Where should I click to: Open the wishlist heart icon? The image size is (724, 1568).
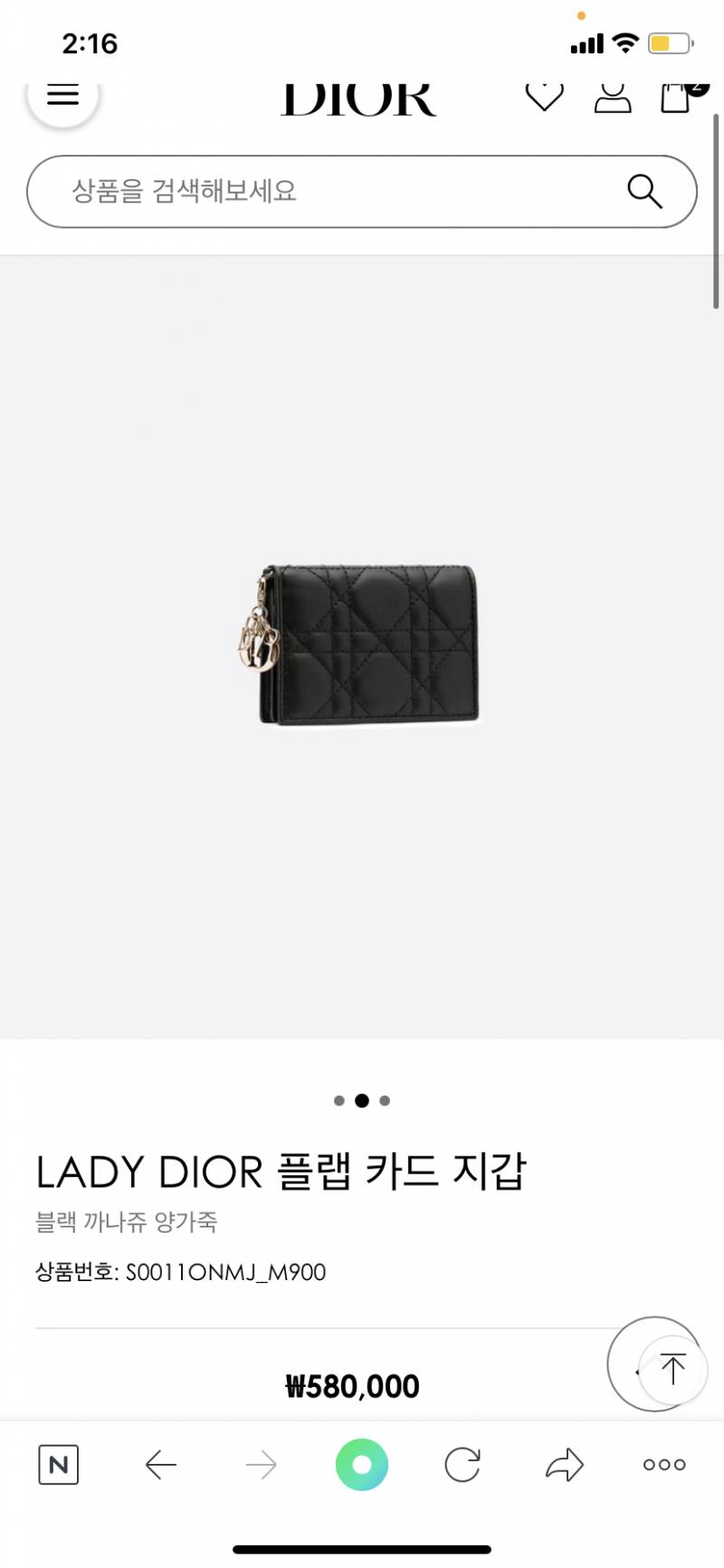pos(544,96)
